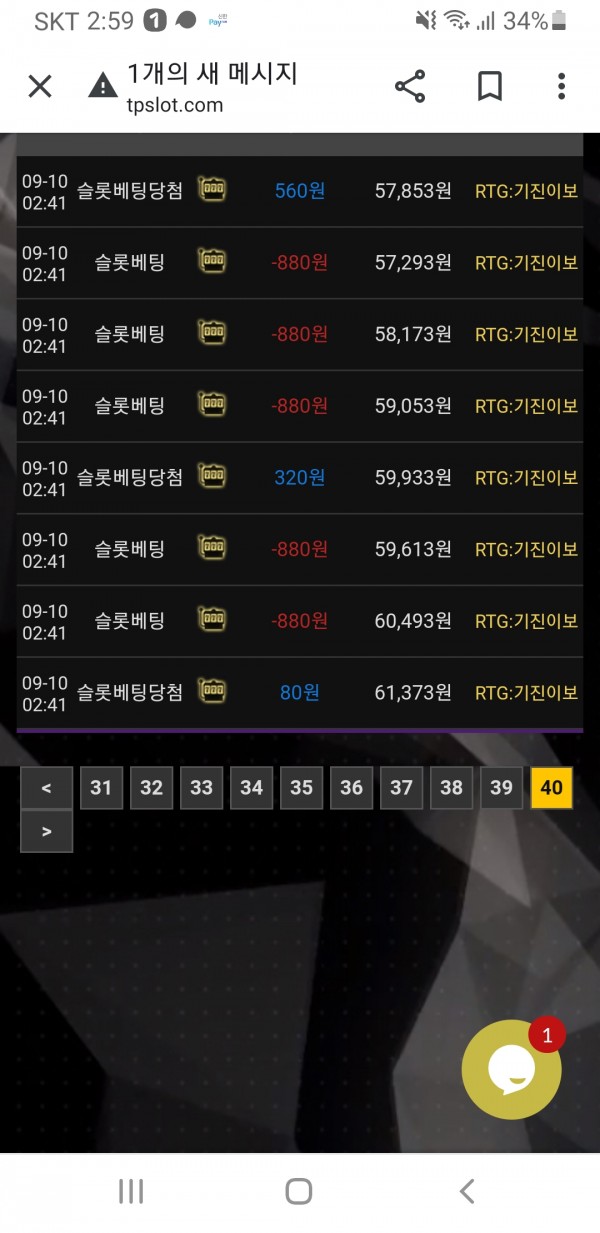Open page 38
Viewport: 600px width, 1233px height.
451,788
